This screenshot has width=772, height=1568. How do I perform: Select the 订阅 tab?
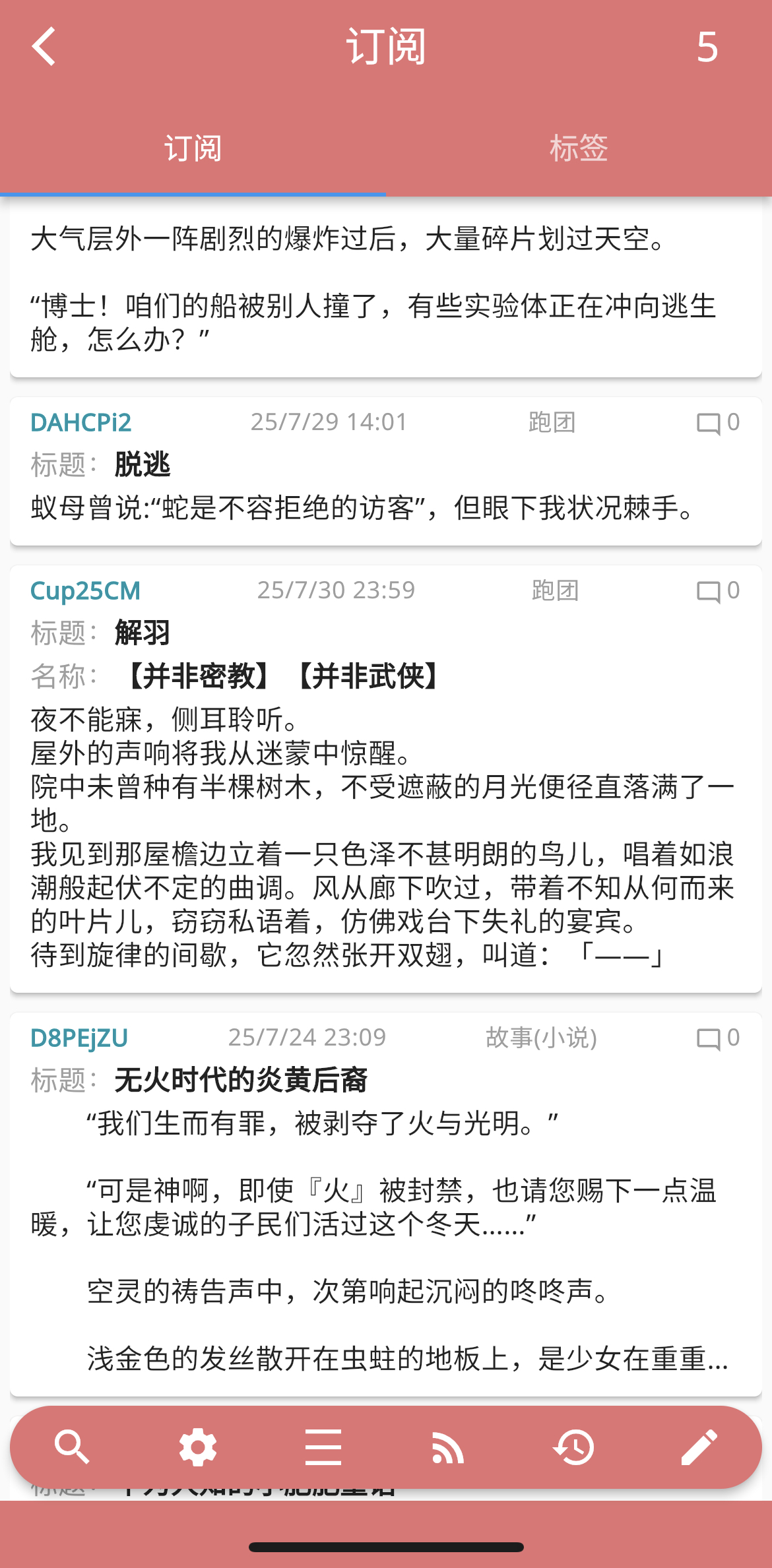point(193,148)
